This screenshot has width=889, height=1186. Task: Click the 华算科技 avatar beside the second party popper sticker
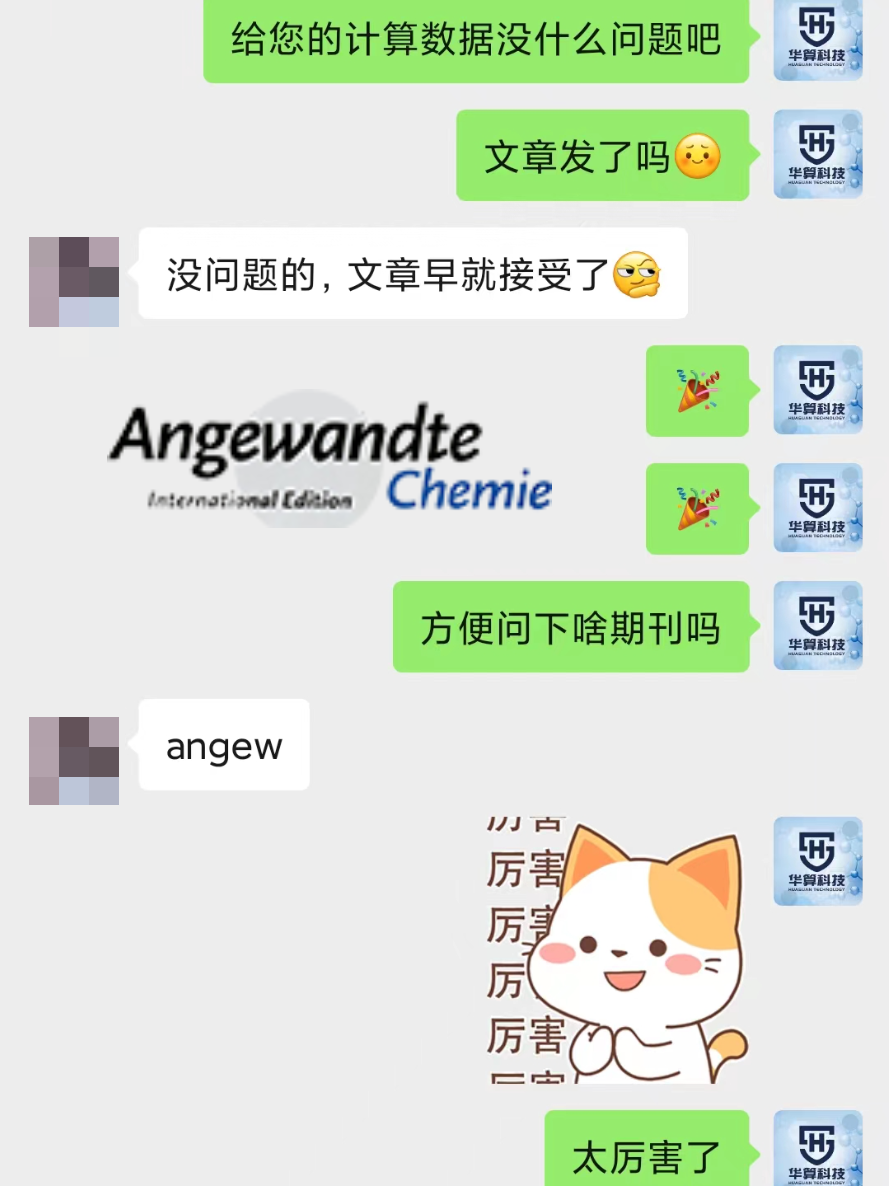tap(818, 509)
